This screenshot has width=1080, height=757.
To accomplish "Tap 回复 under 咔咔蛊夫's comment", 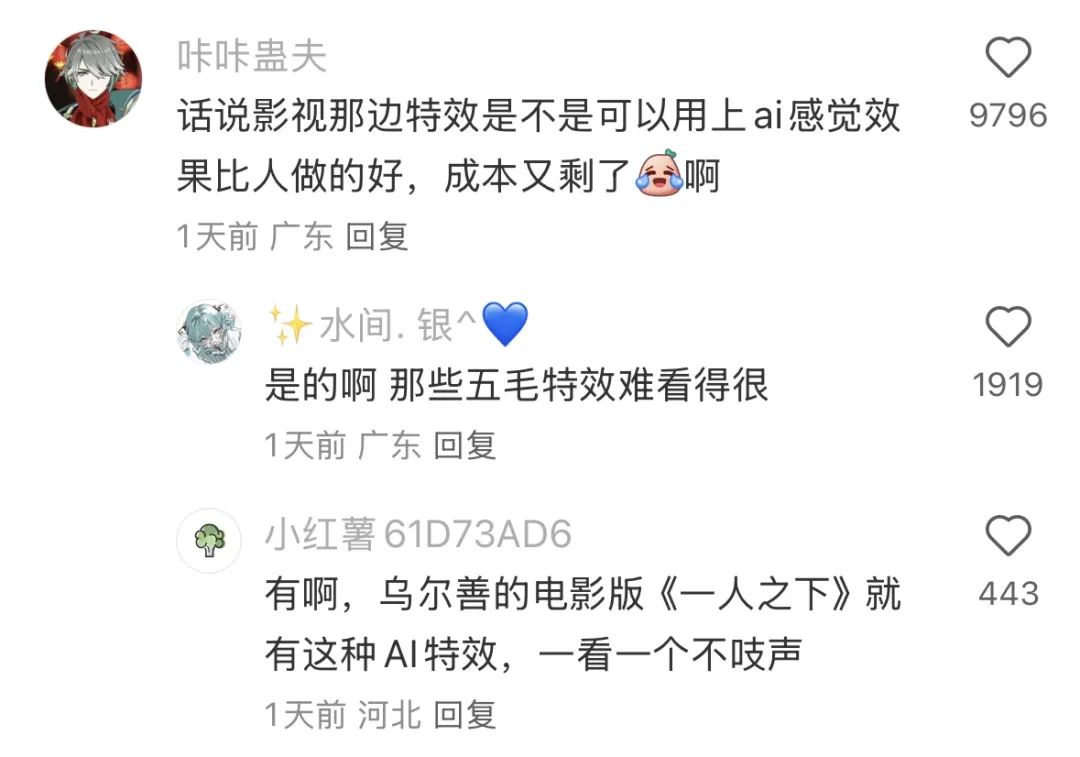I will [x=377, y=237].
